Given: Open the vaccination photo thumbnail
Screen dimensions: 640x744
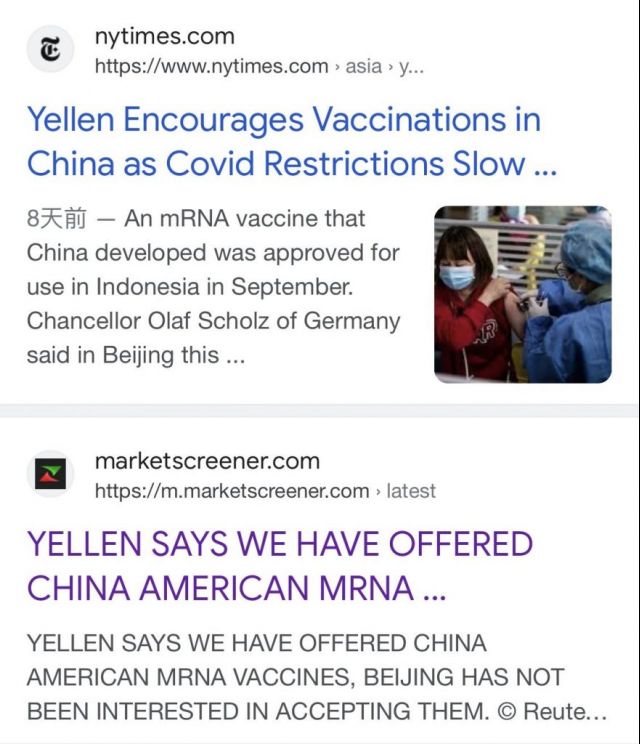Looking at the screenshot, I should point(522,294).
